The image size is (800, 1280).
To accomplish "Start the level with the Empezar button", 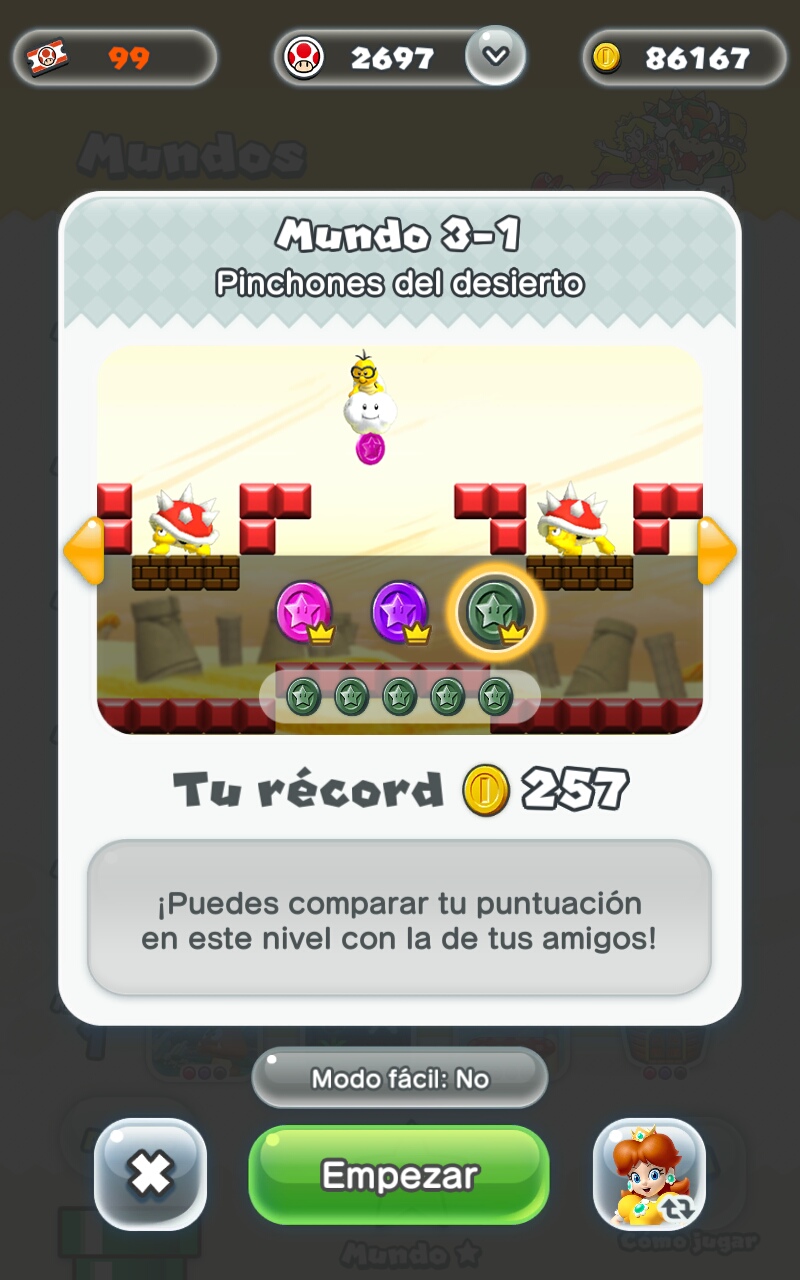I will pyautogui.click(x=399, y=1174).
